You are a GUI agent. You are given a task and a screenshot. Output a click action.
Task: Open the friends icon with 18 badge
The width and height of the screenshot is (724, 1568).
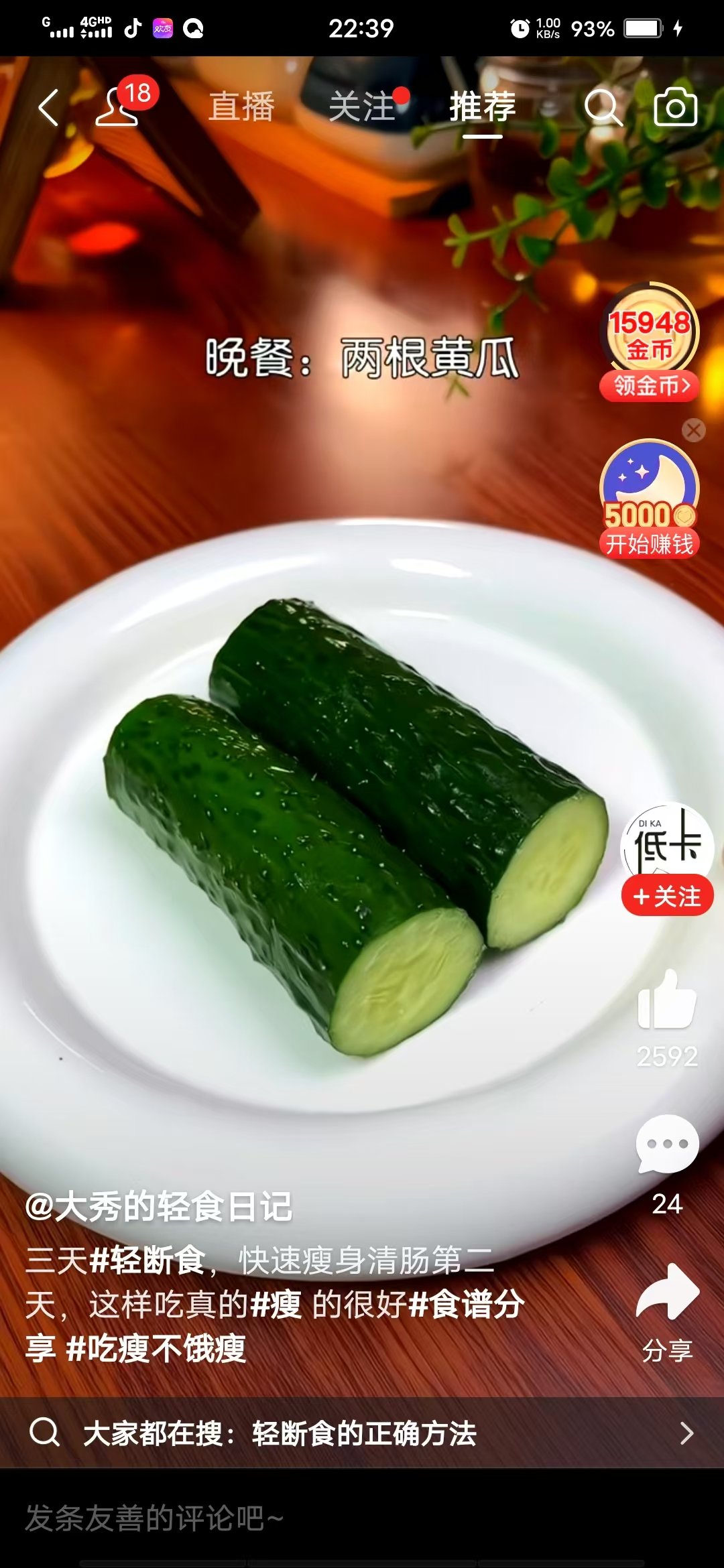coord(119,107)
